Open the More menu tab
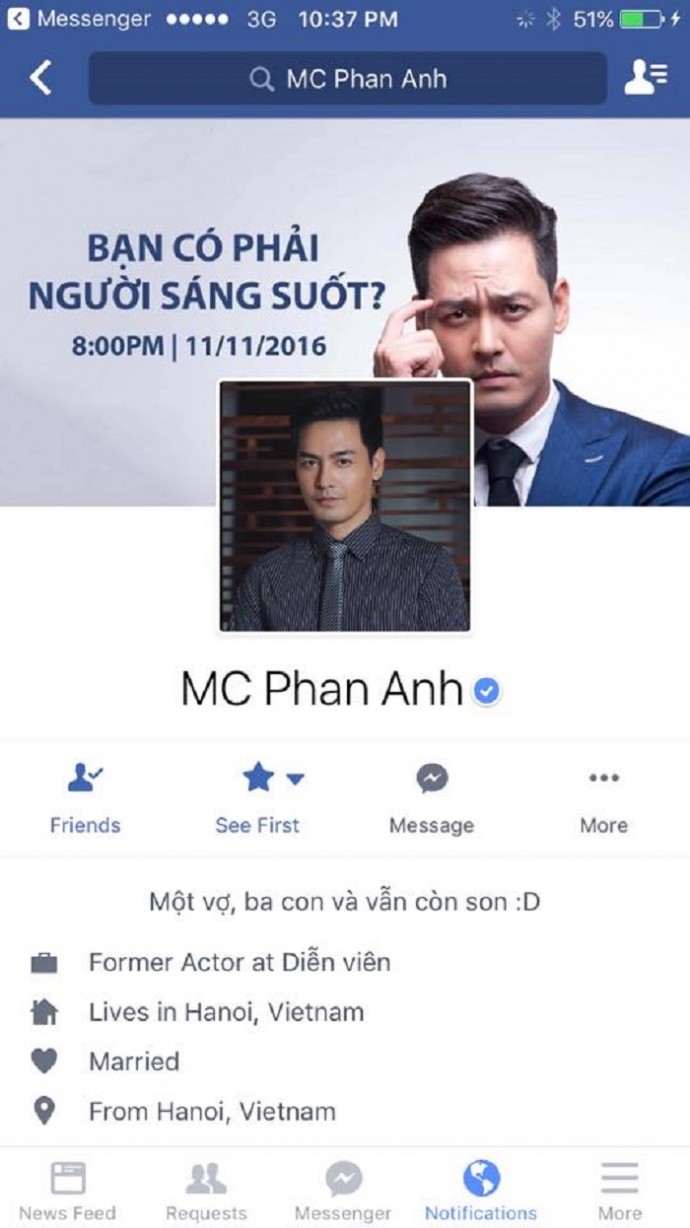 click(619, 1191)
